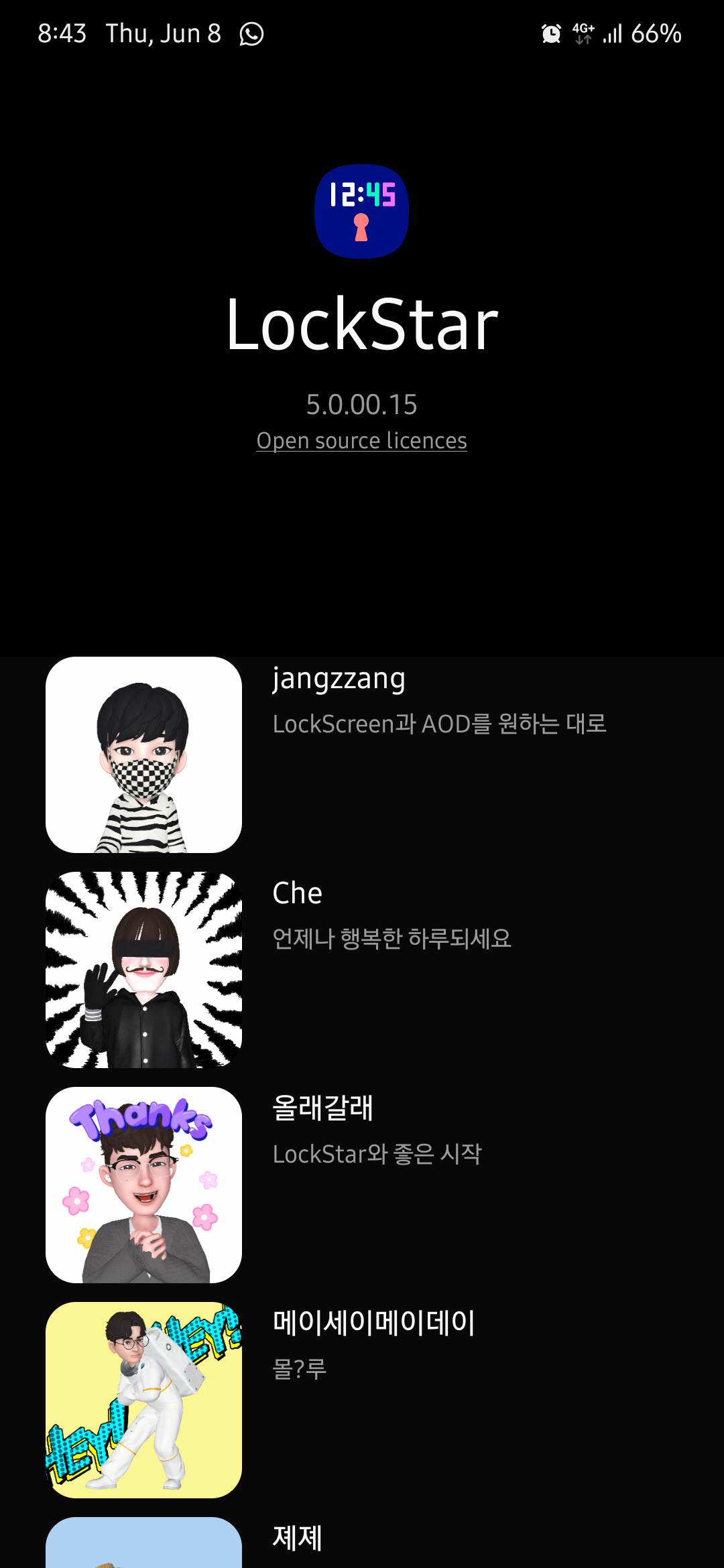The width and height of the screenshot is (724, 1568).
Task: Select the jangzzang contributor name
Action: 339,679
